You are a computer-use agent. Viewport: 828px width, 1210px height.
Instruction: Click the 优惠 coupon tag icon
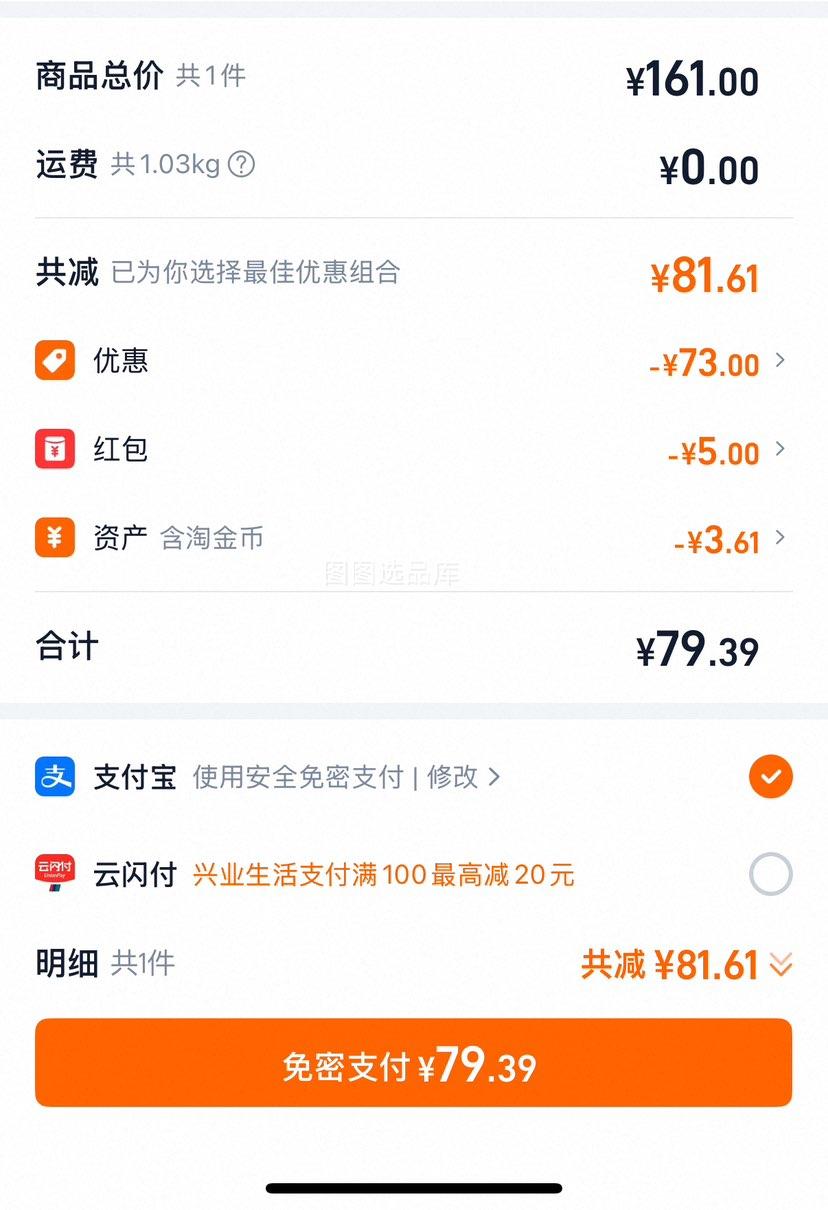coord(55,361)
